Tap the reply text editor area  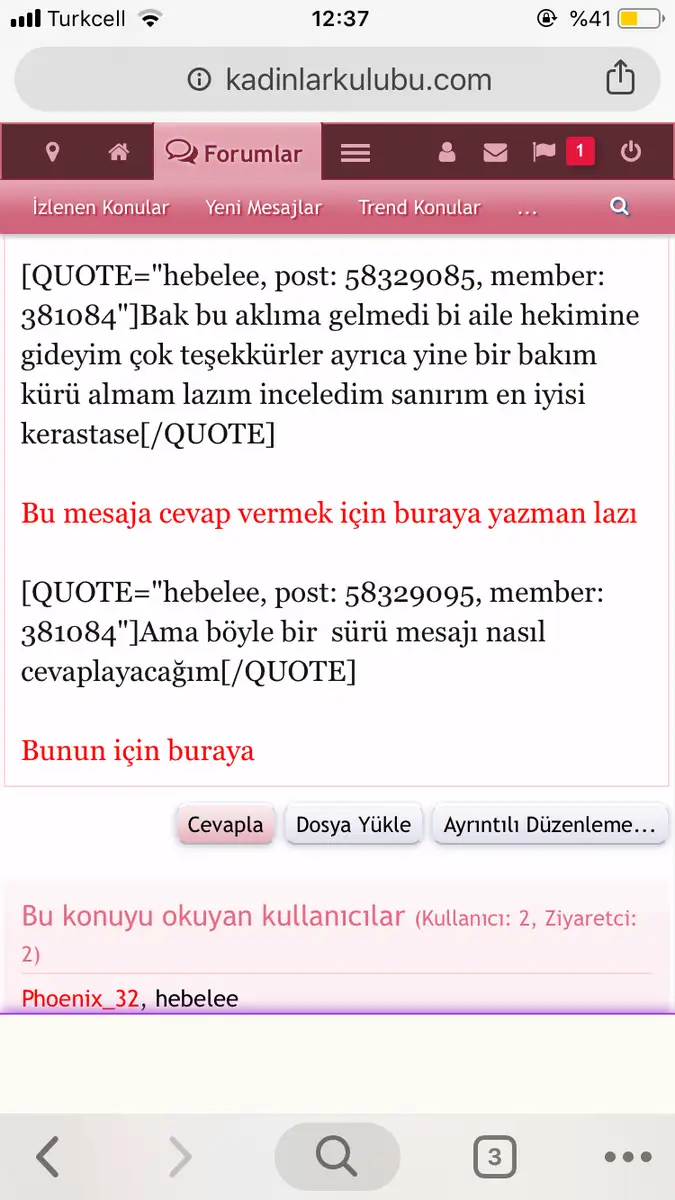click(337, 512)
